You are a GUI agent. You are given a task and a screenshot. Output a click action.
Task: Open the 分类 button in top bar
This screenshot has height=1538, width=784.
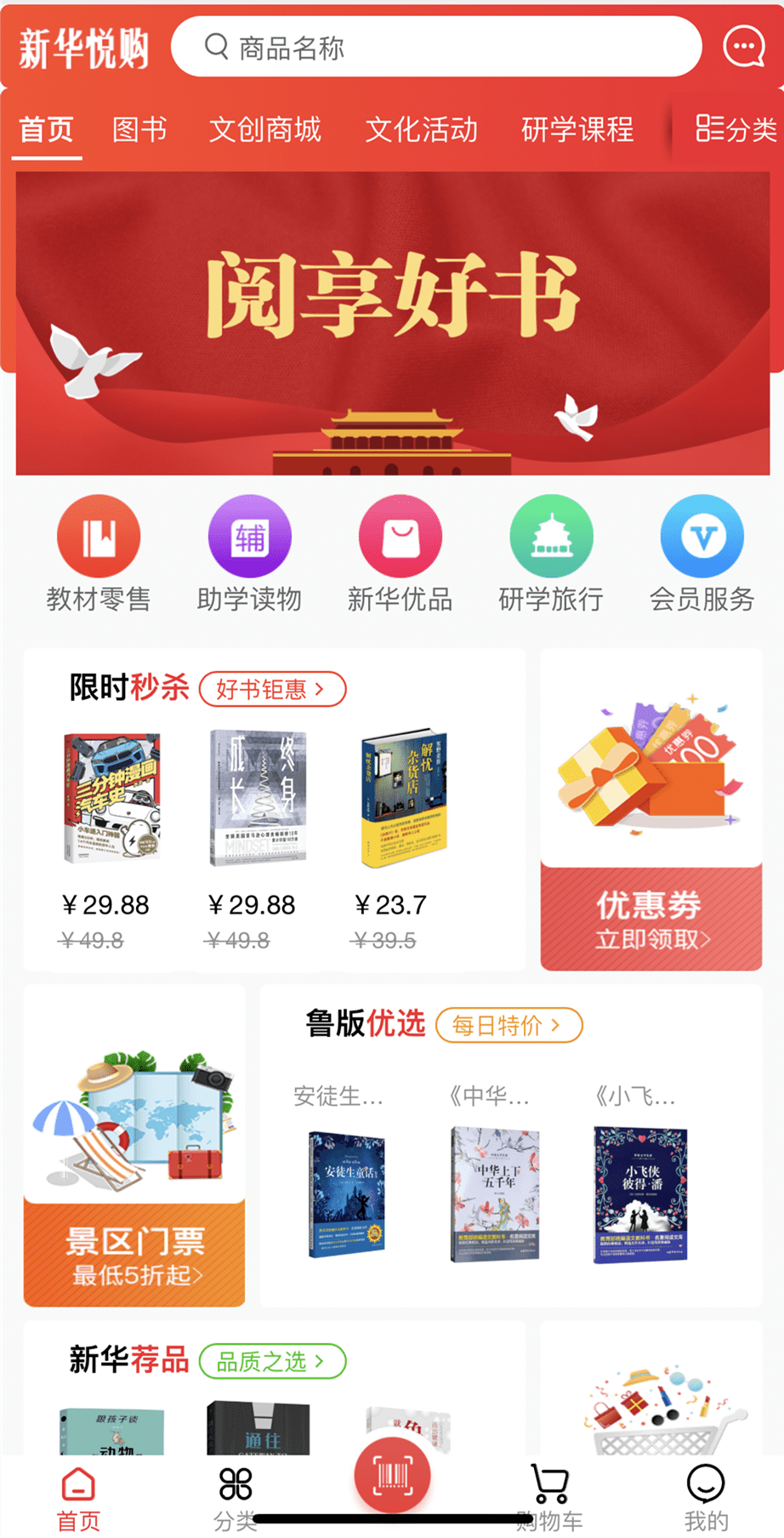pos(736,130)
